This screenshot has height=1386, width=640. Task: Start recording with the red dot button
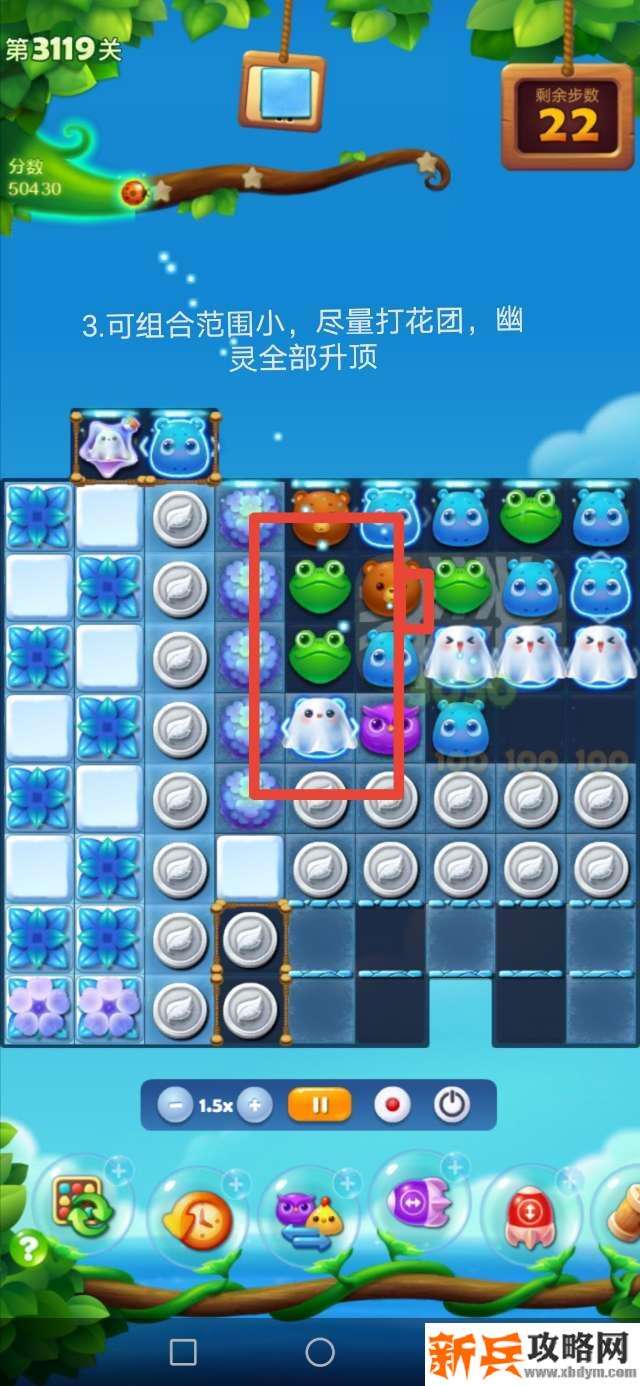click(392, 1106)
